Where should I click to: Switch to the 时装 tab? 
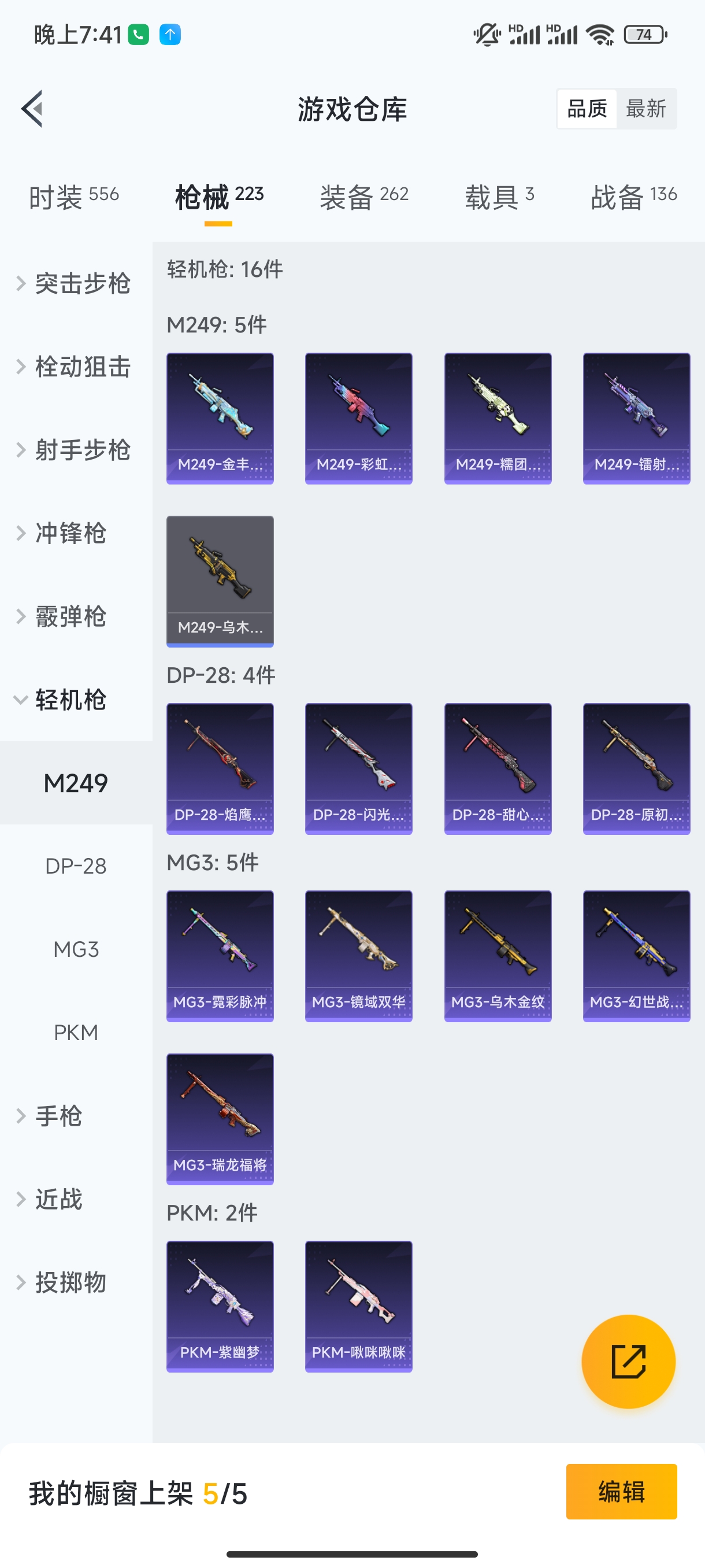pyautogui.click(x=73, y=197)
